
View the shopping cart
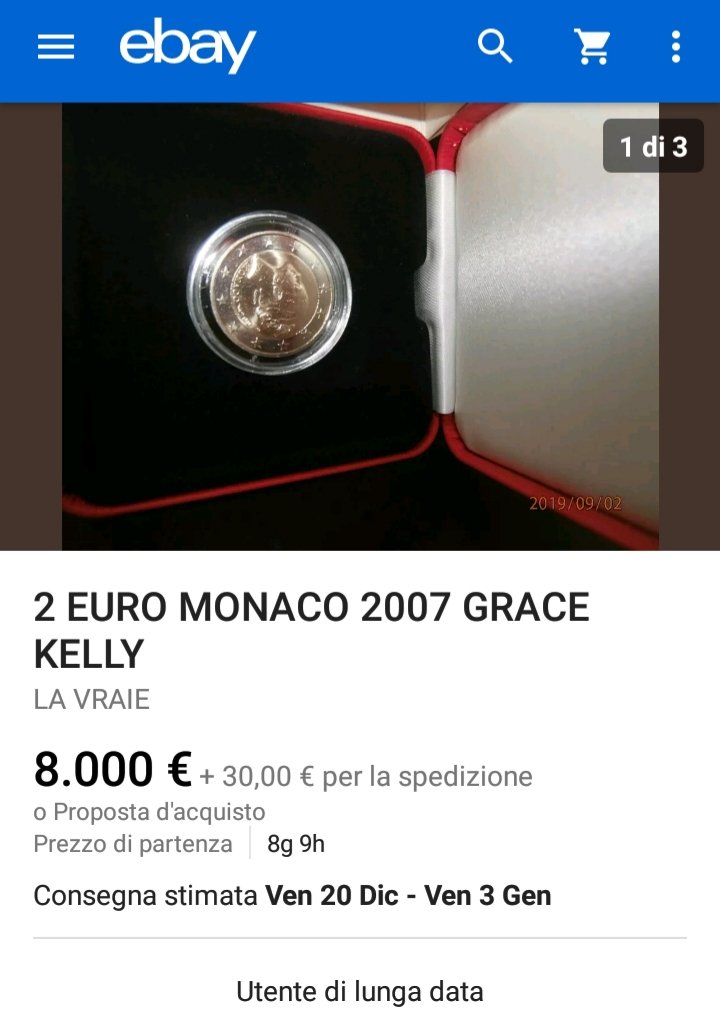point(592,47)
